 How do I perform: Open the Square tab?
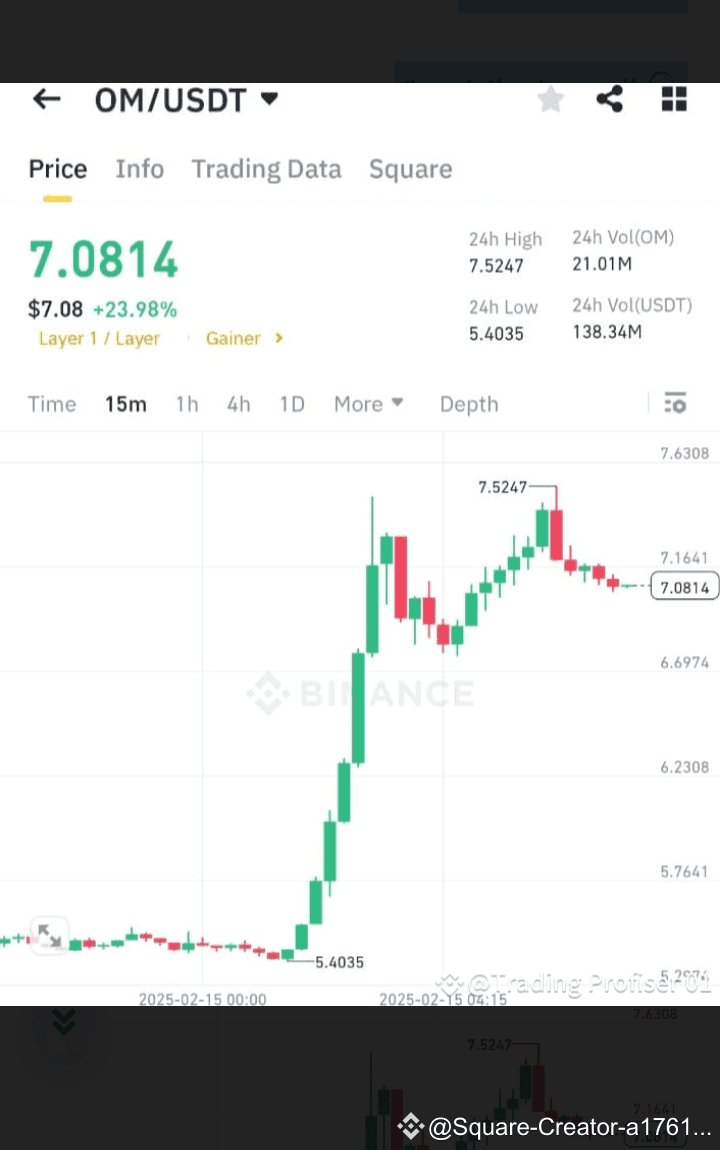tap(410, 168)
